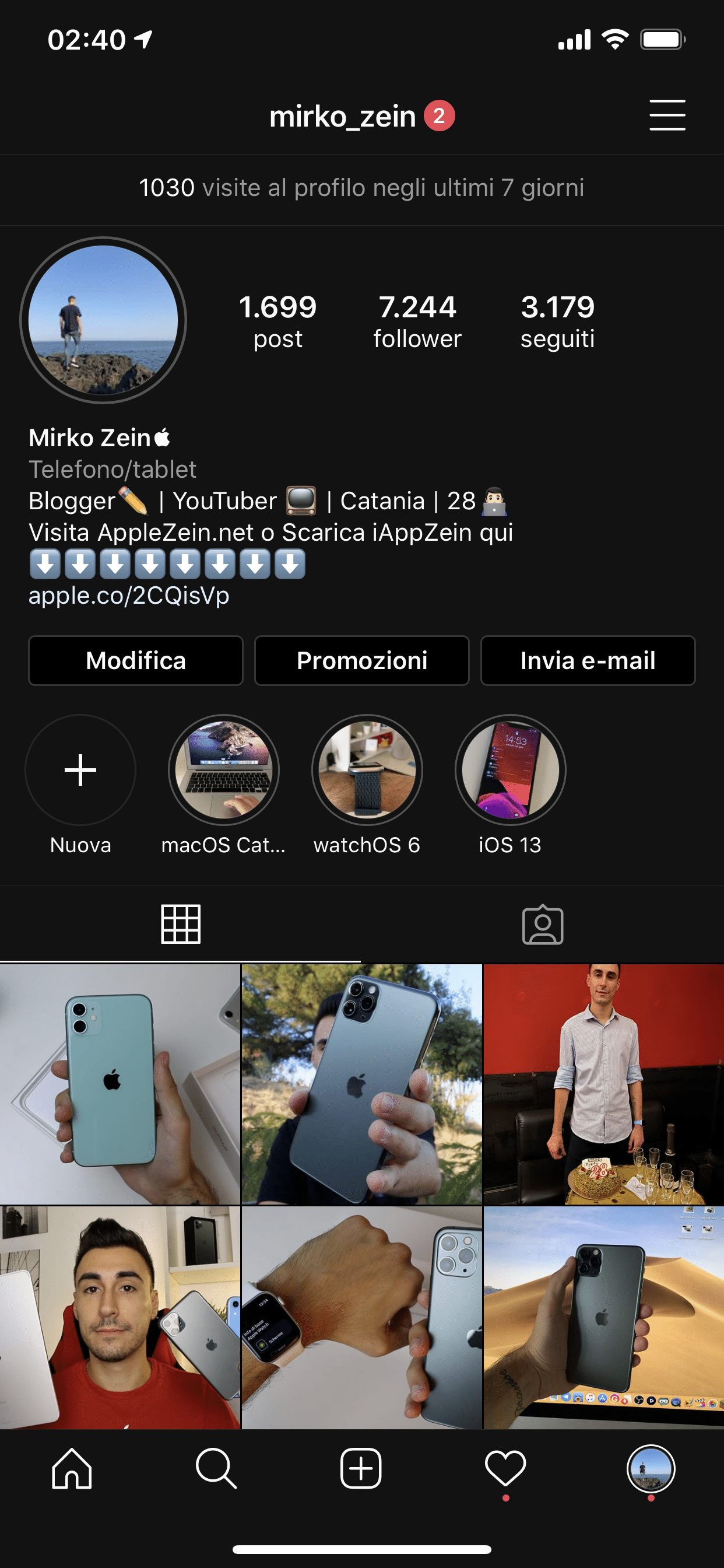Viewport: 724px width, 1568px height.
Task: Open the macOS Cat... highlight
Action: click(224, 770)
